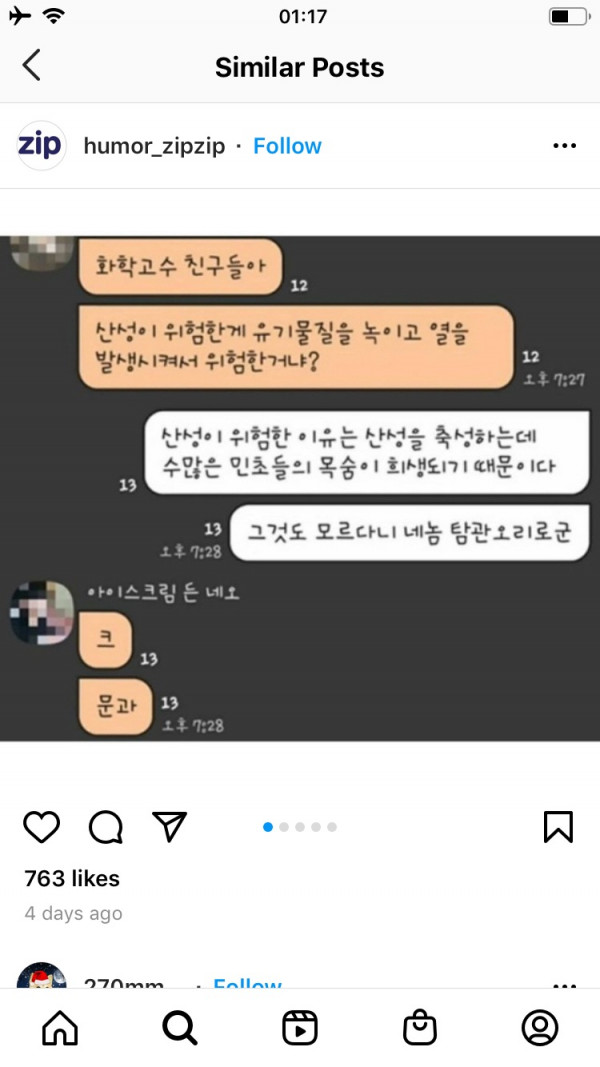Comment on the humor_zipzip post
This screenshot has height=1067, width=600.
pyautogui.click(x=106, y=826)
